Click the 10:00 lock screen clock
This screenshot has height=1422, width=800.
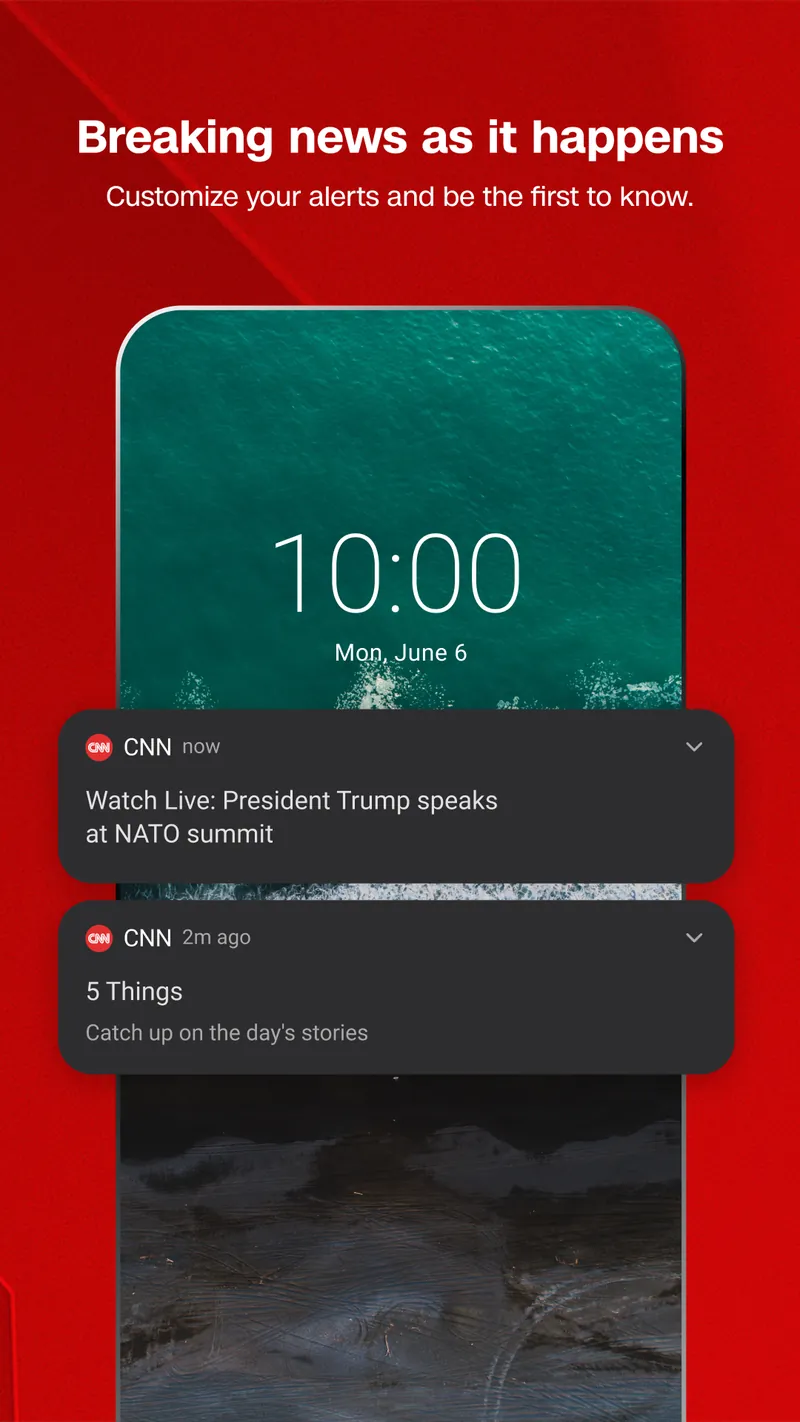click(x=400, y=568)
